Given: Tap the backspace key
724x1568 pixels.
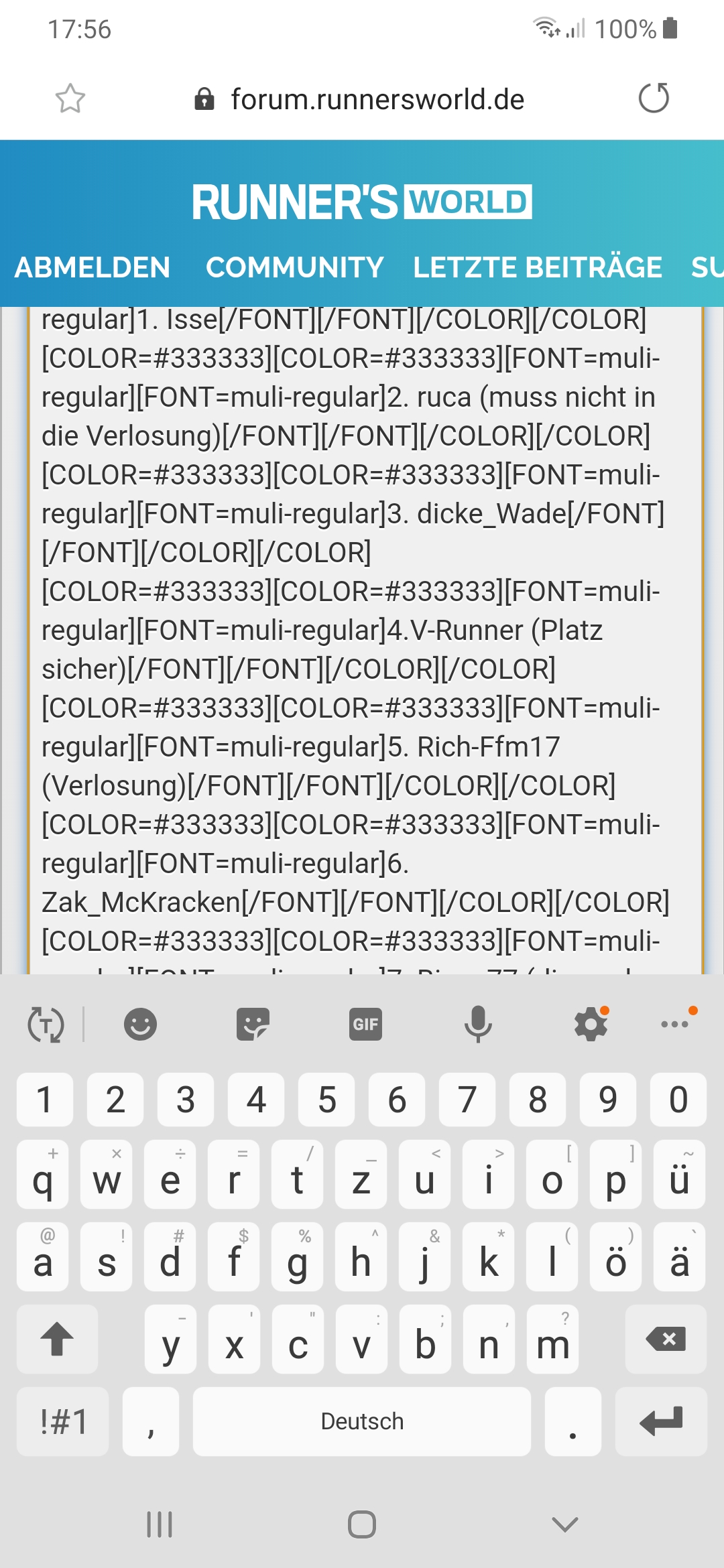Looking at the screenshot, I should pyautogui.click(x=665, y=1339).
